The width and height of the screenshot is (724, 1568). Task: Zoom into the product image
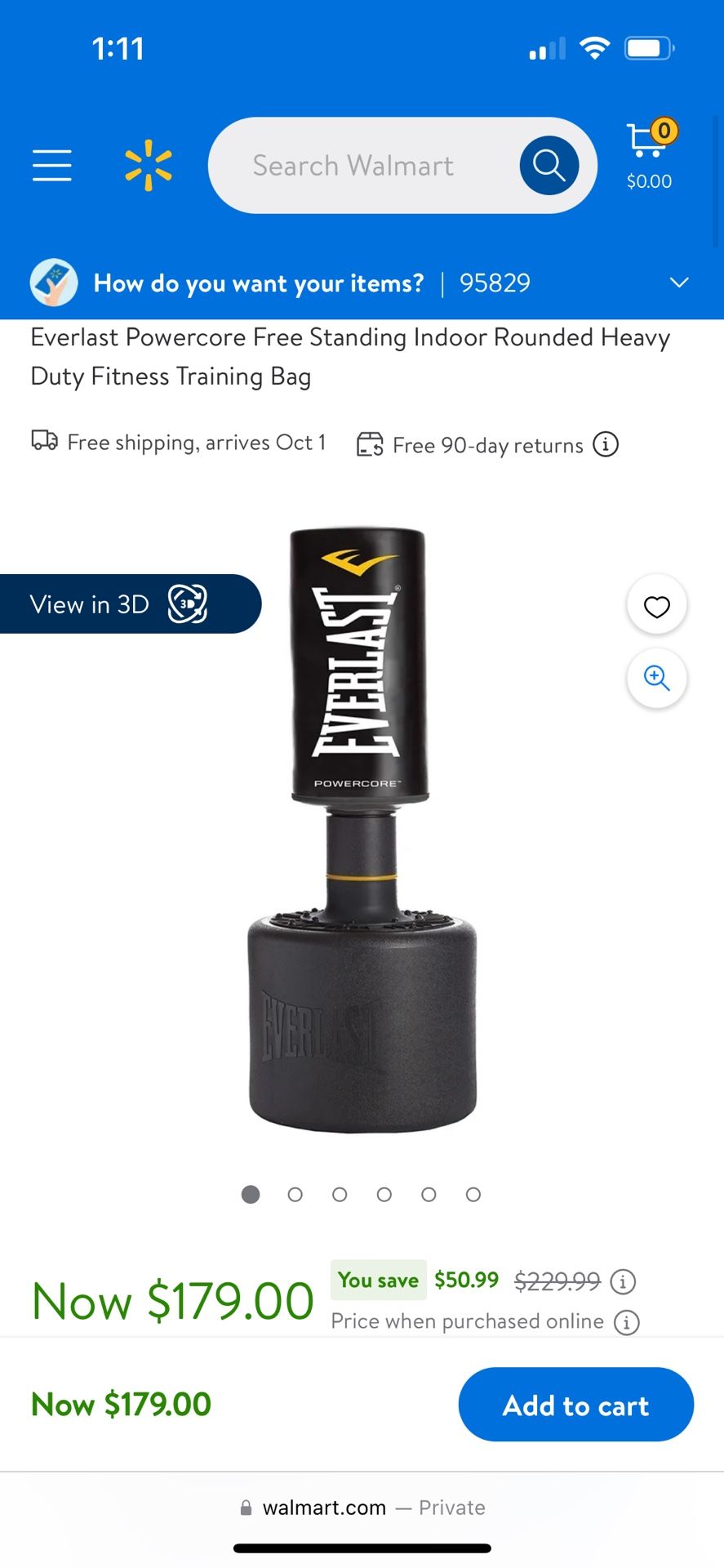coord(656,678)
